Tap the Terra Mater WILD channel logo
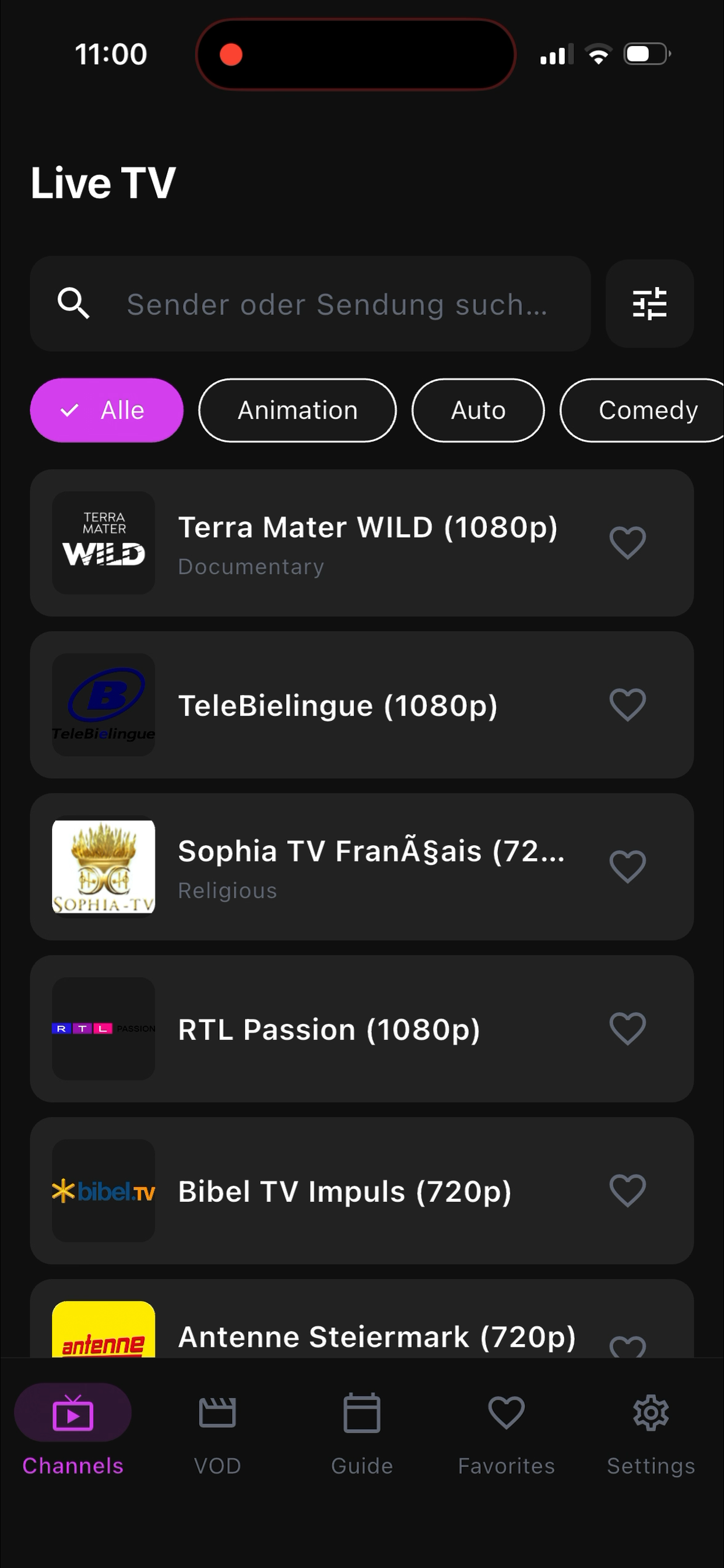The width and height of the screenshot is (724, 1568). coord(103,542)
